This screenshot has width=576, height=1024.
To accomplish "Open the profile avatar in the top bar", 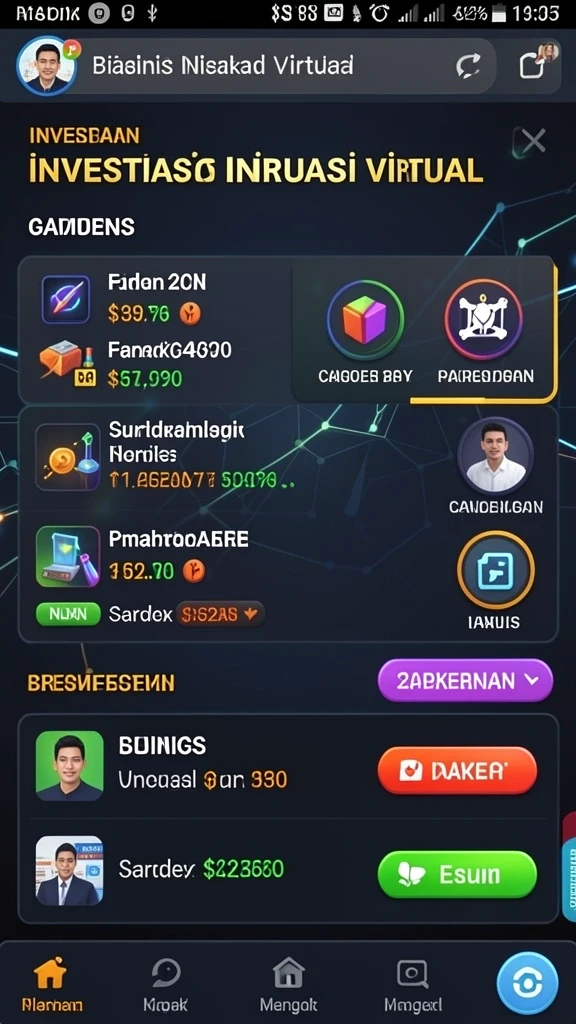I will click(x=46, y=66).
